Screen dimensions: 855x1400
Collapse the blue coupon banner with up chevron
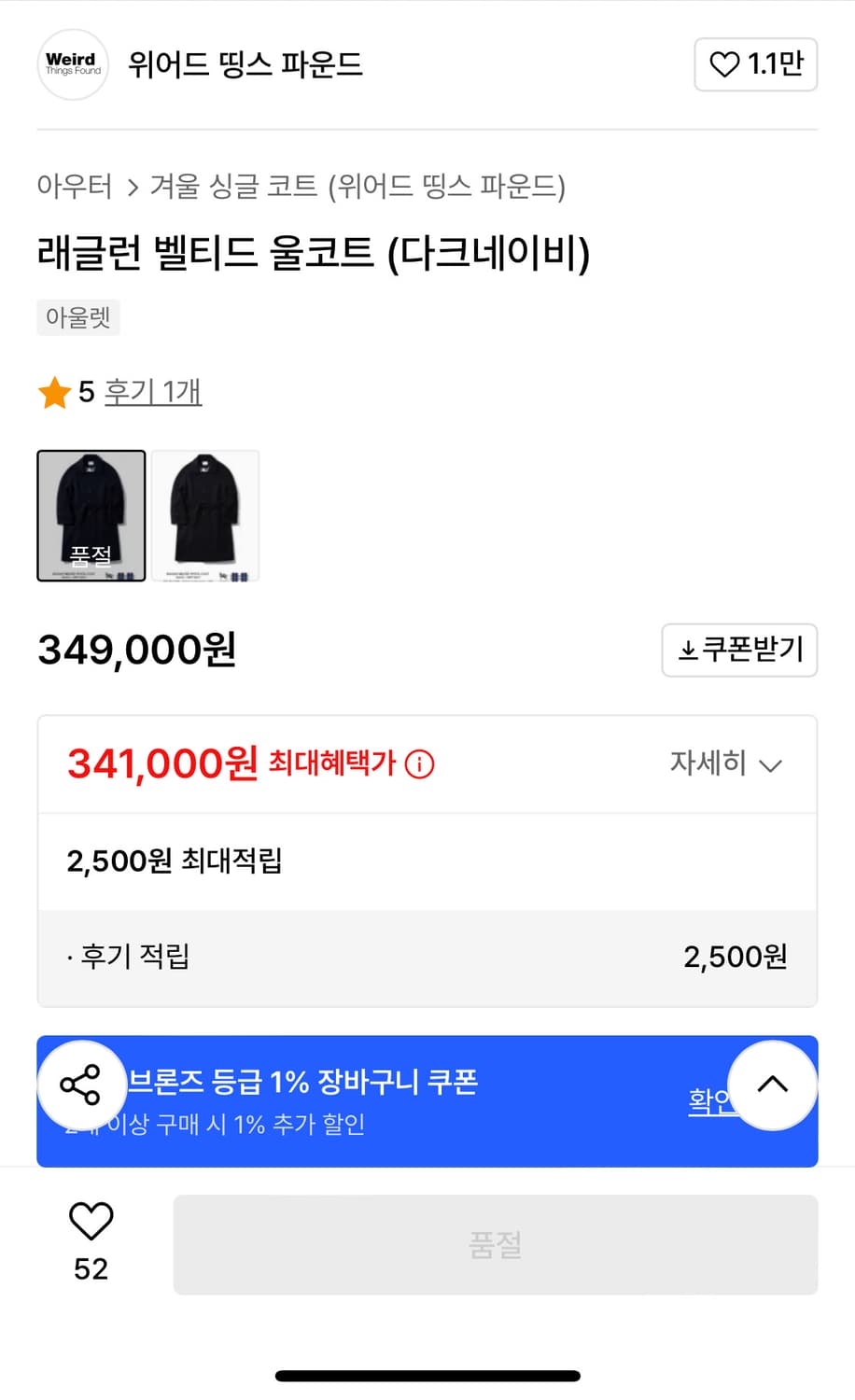[772, 1085]
